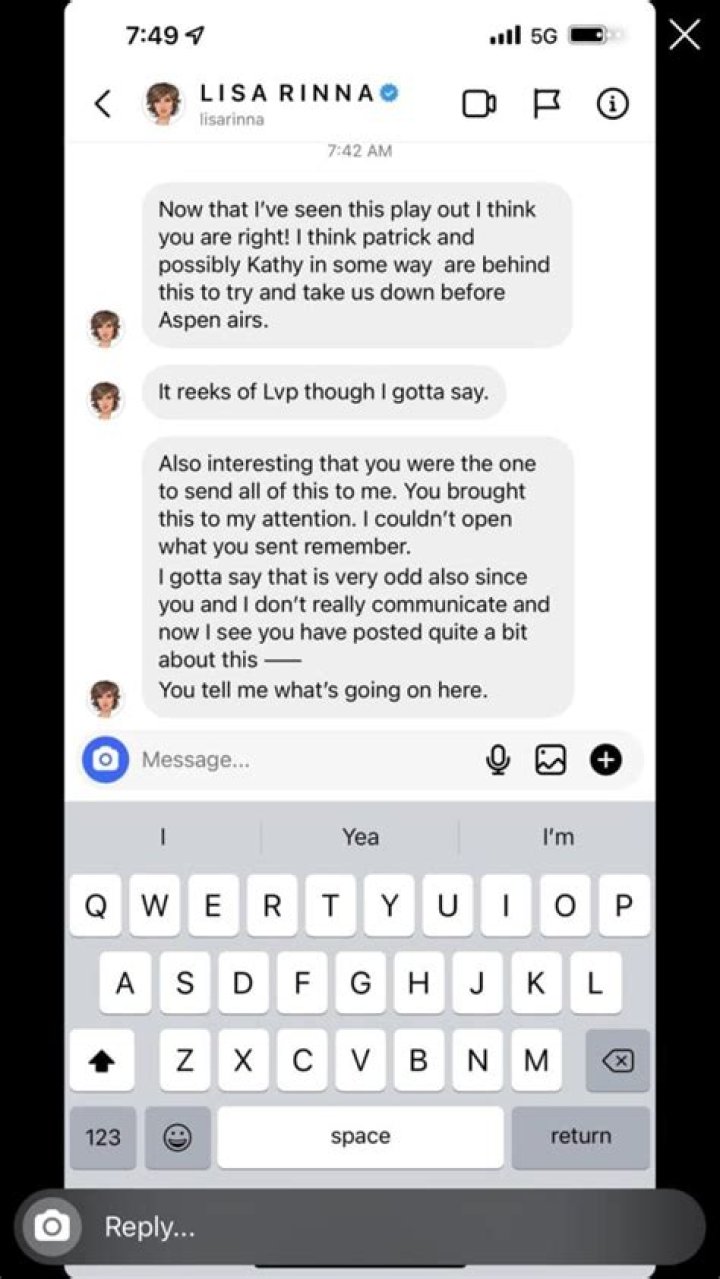Open the photo gallery icon in message bar
This screenshot has height=1279, width=720.
coord(551,759)
